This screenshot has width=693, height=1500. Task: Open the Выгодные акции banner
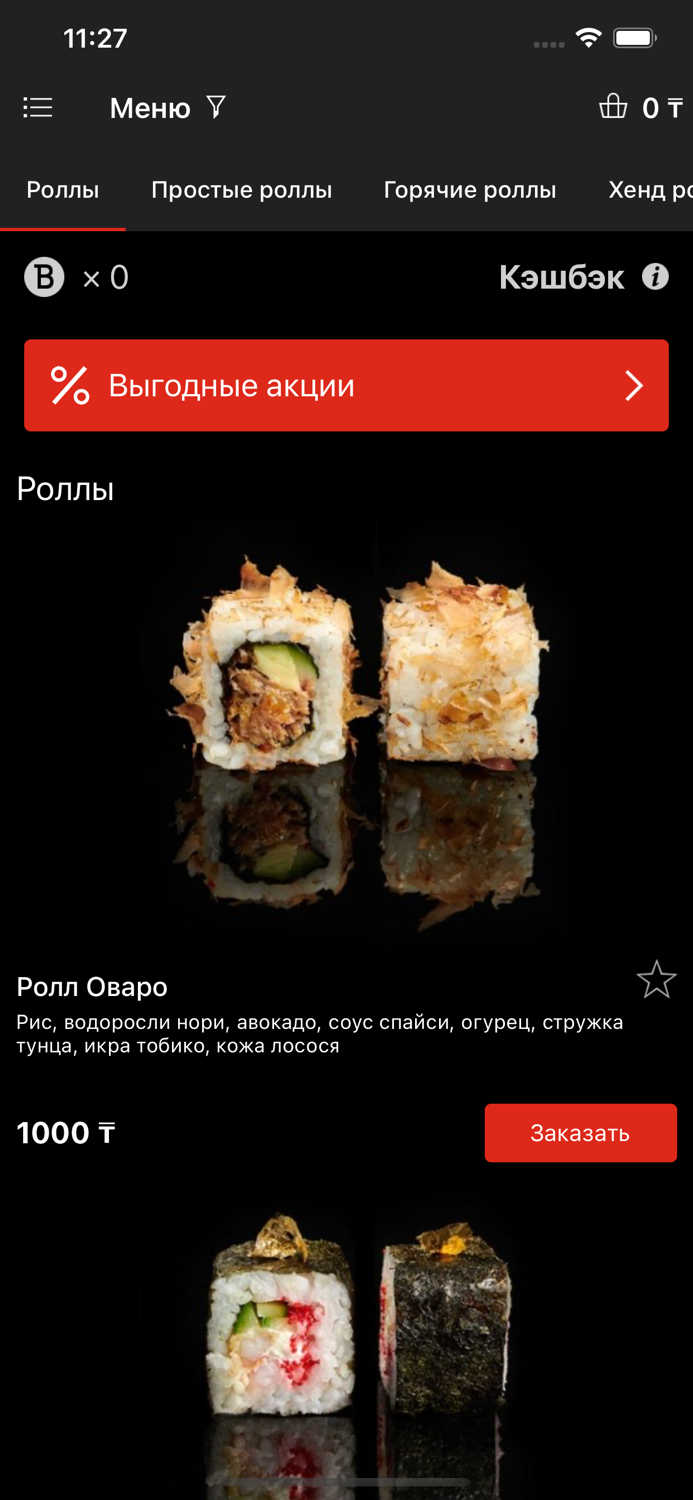click(x=346, y=385)
